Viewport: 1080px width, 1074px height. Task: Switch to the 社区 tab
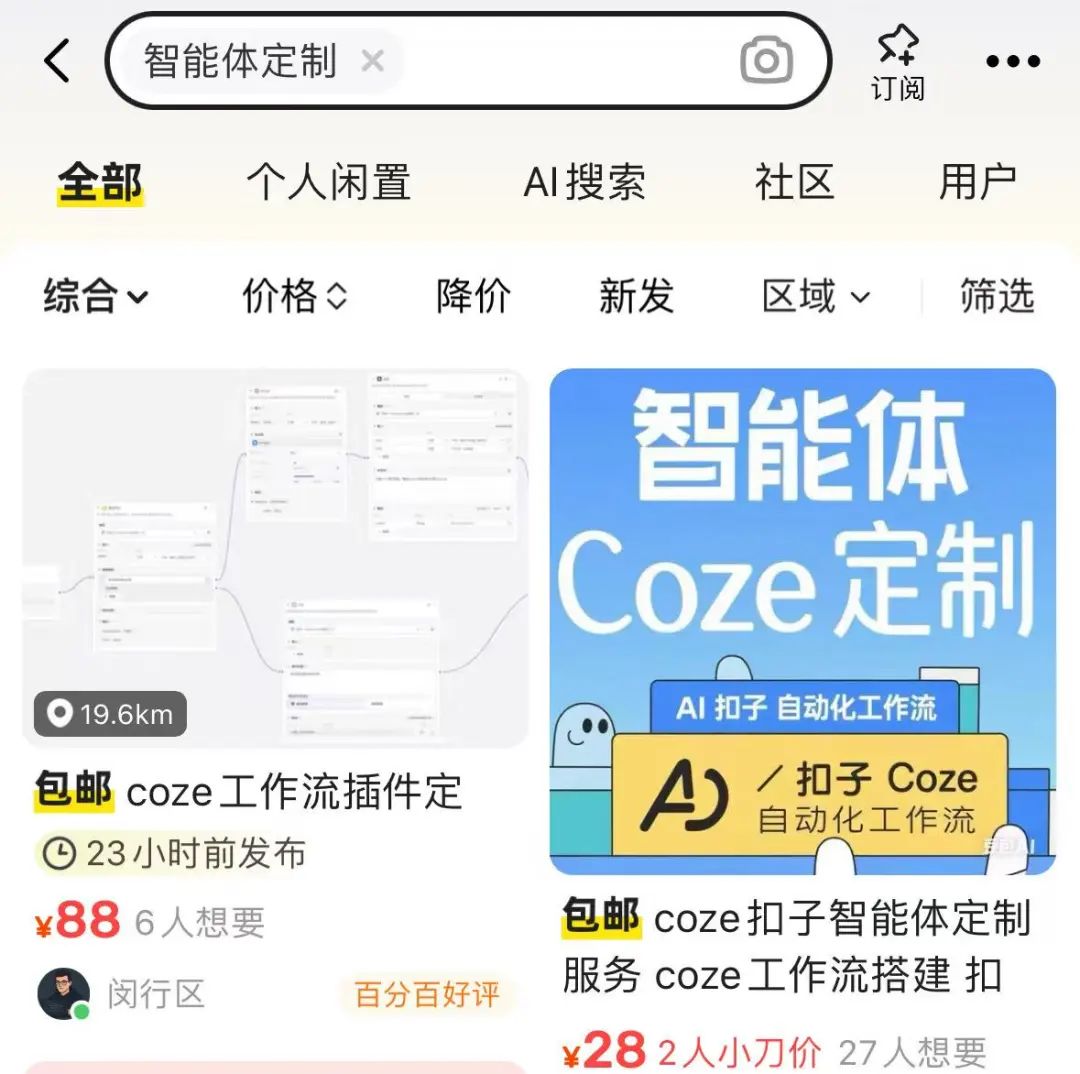[794, 183]
